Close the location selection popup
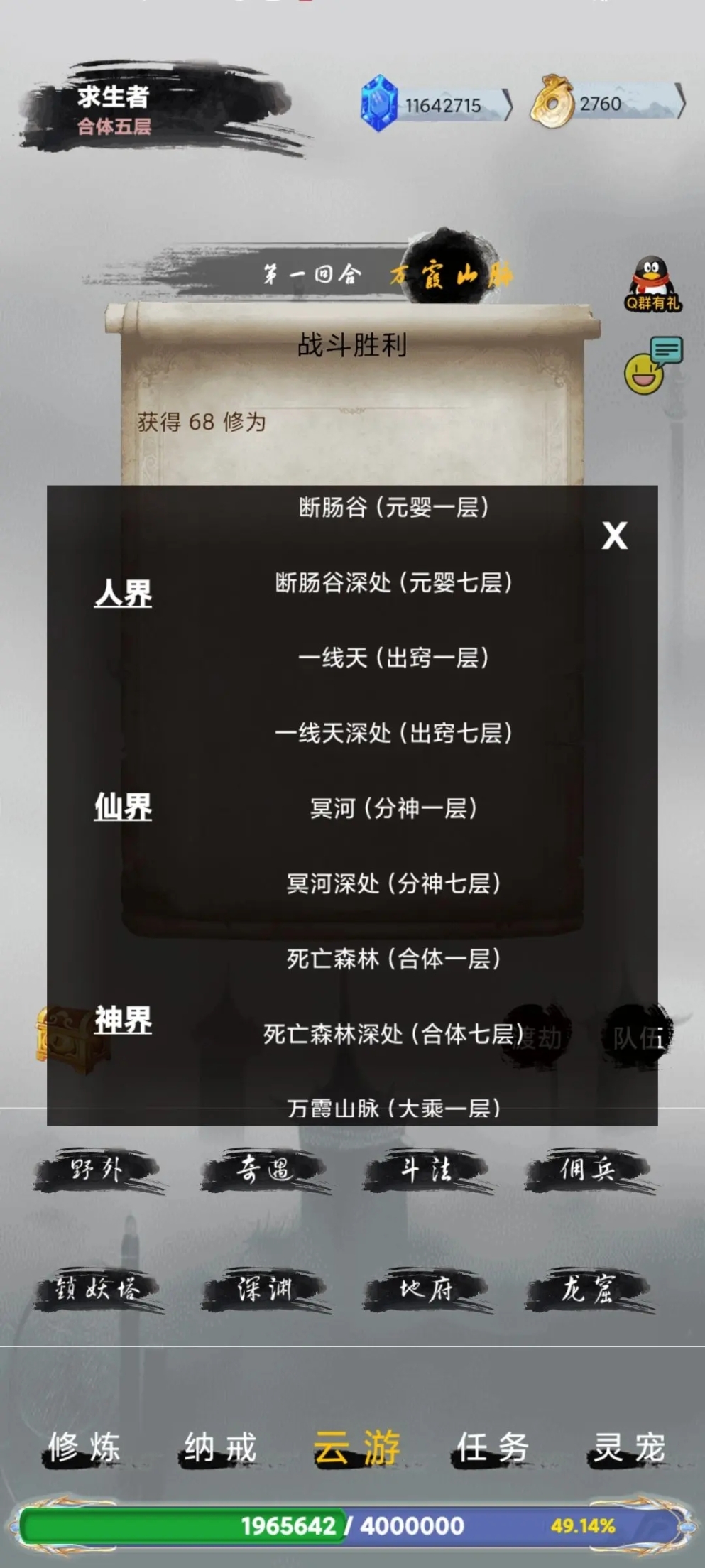Image resolution: width=705 pixels, height=1568 pixels. pyautogui.click(x=614, y=535)
